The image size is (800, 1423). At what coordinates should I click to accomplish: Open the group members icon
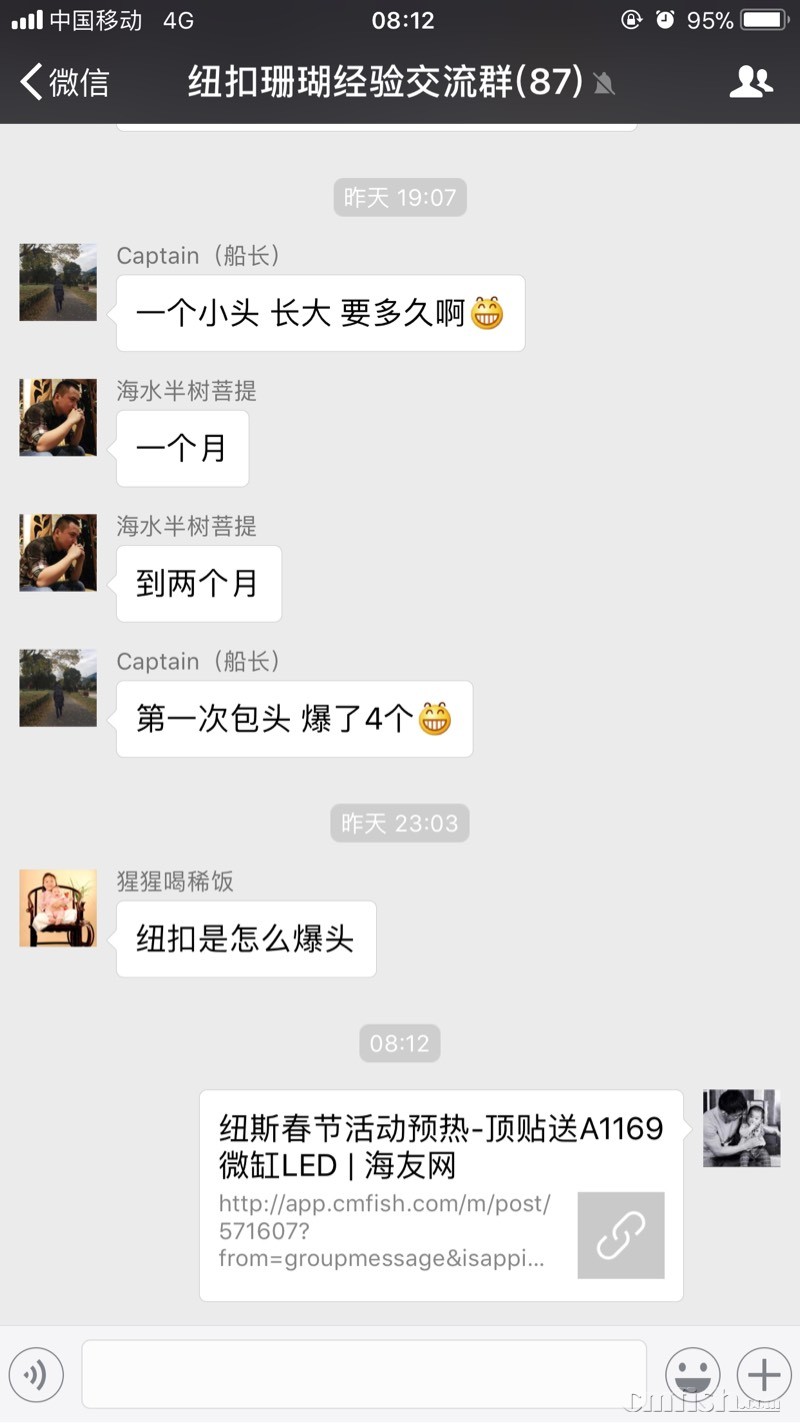point(751,82)
